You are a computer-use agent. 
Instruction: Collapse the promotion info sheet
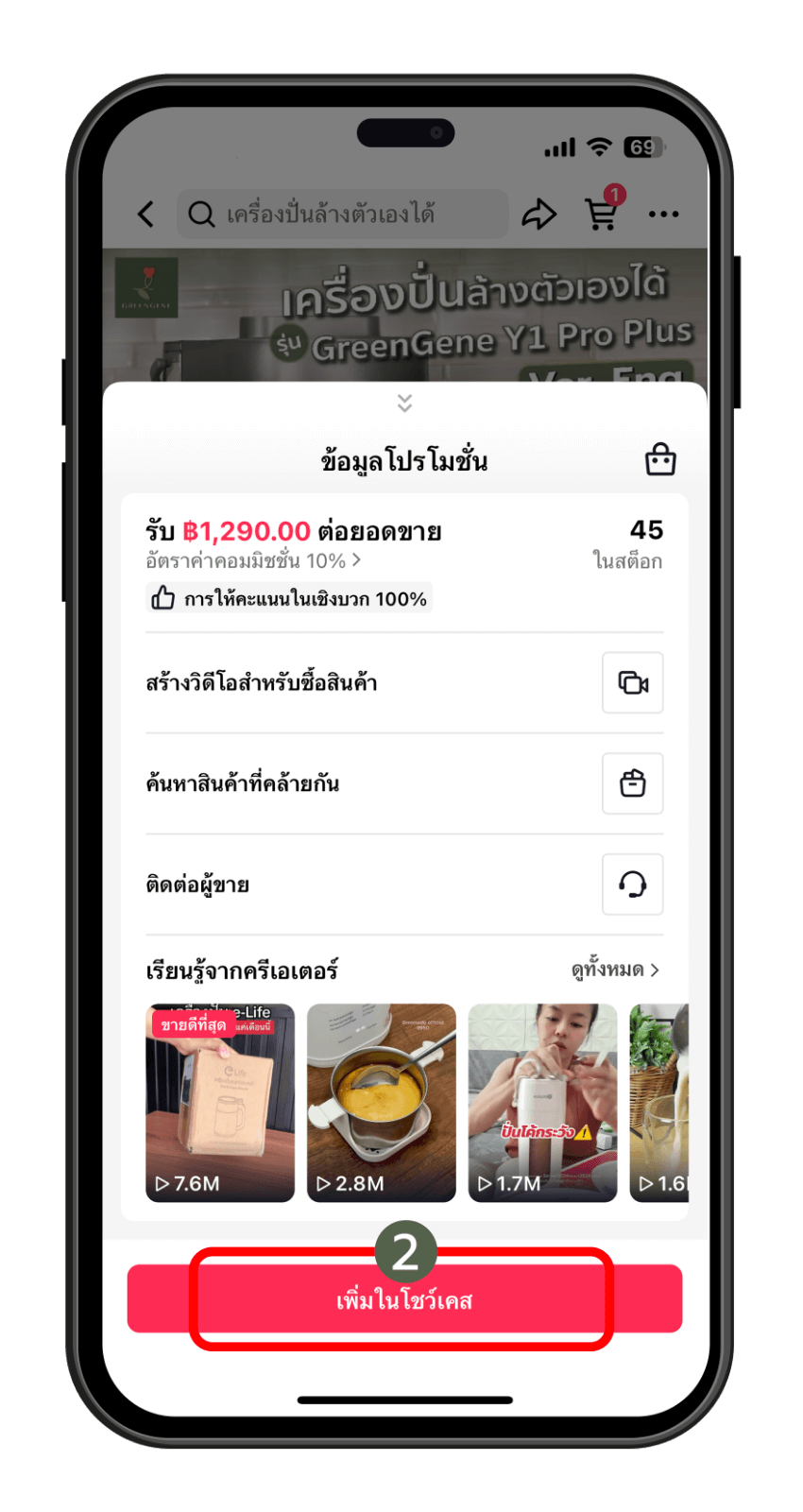(x=404, y=404)
